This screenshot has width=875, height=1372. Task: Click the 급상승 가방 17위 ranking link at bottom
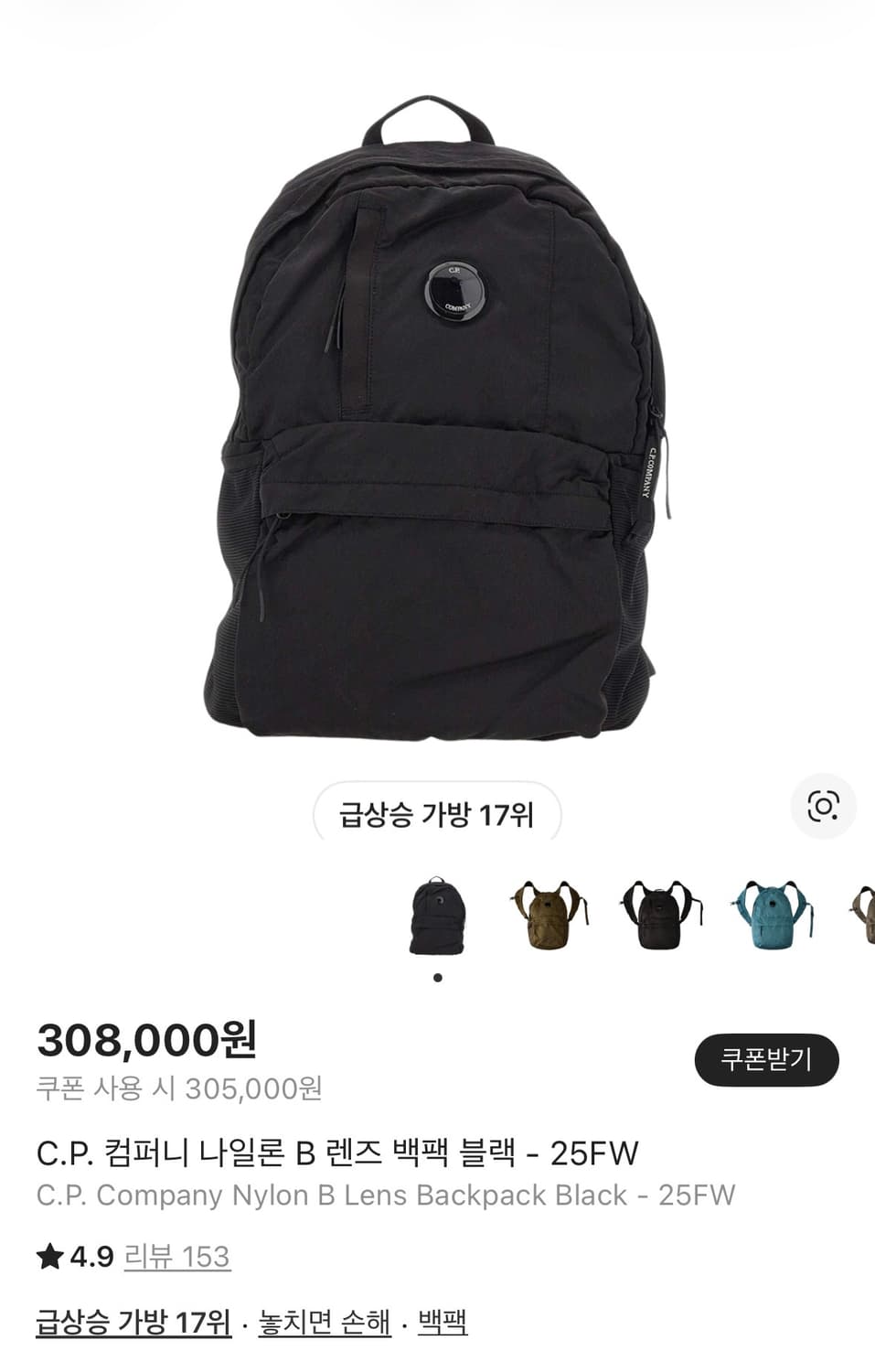tap(131, 1323)
